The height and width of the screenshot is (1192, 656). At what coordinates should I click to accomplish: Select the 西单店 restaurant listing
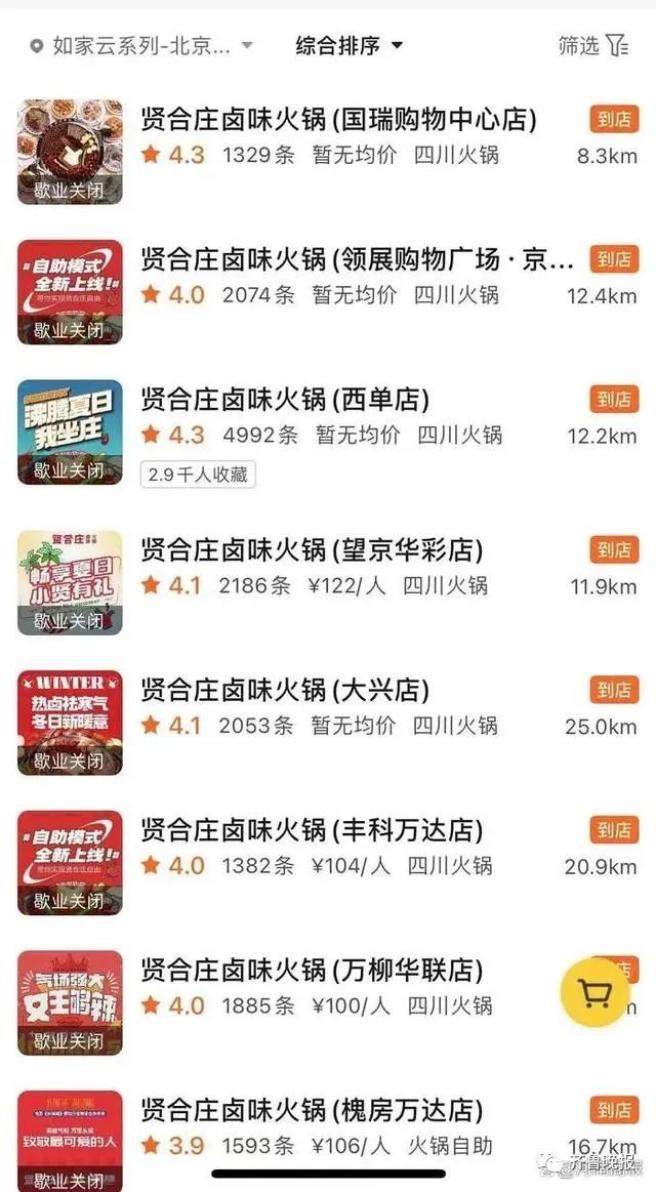(285, 401)
